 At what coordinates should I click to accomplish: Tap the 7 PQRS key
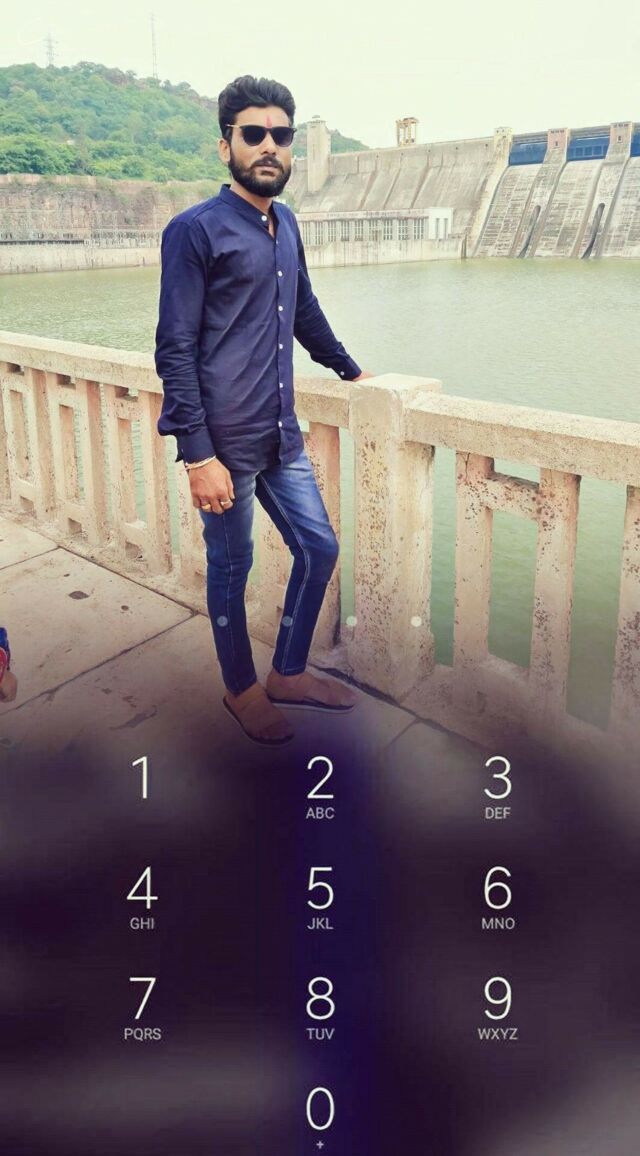click(x=142, y=1008)
